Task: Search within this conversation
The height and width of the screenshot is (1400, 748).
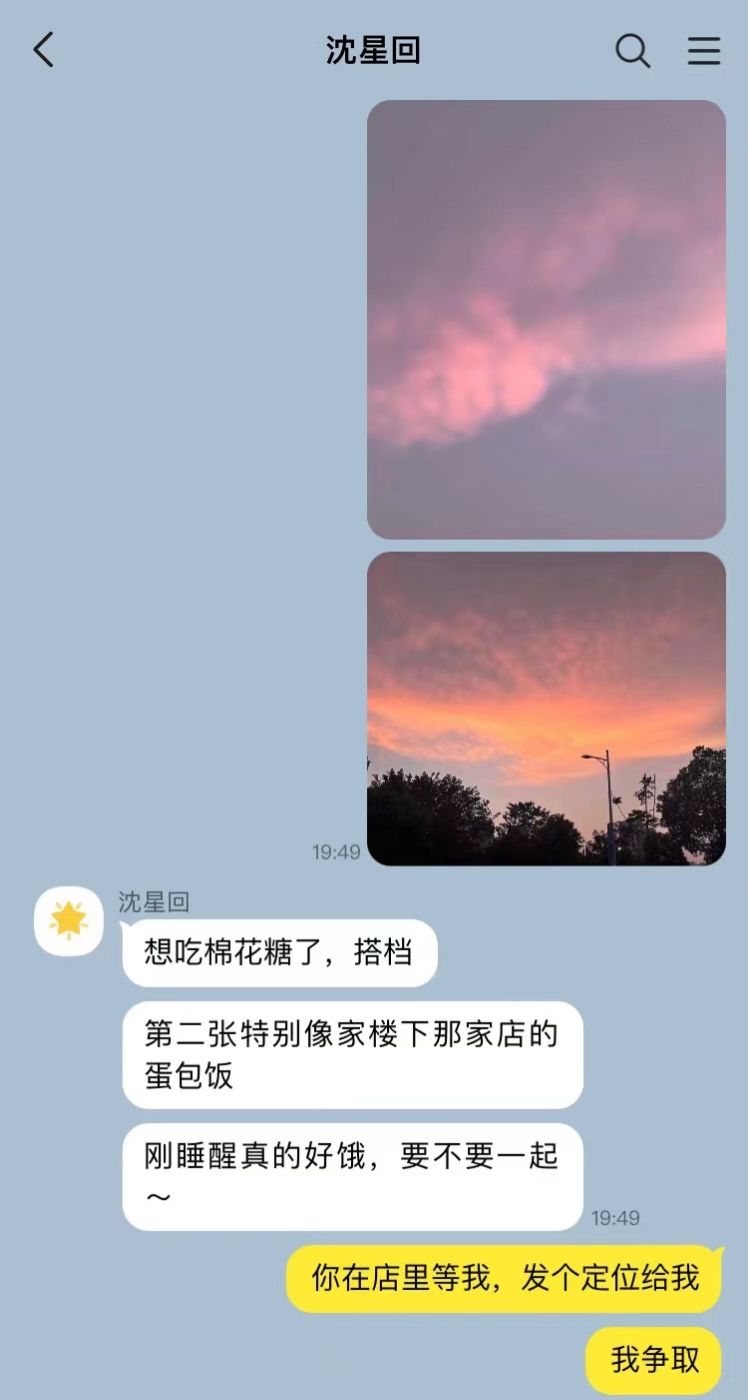Action: 632,50
